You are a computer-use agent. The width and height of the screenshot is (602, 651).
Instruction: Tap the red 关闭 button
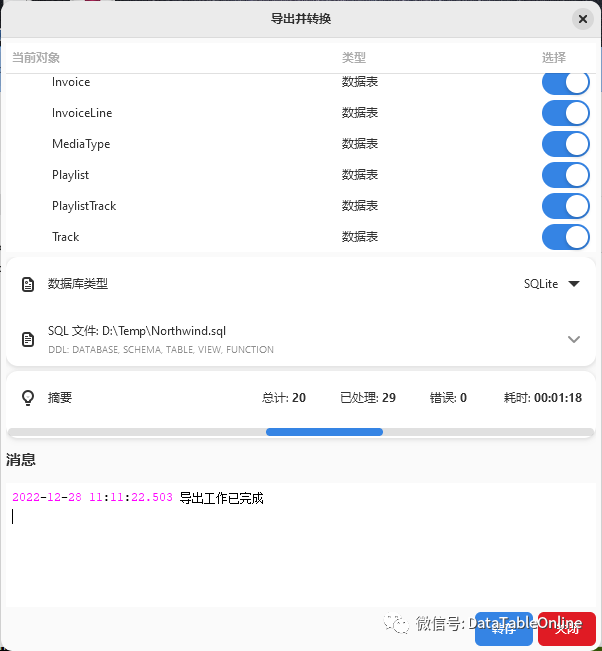[566, 628]
